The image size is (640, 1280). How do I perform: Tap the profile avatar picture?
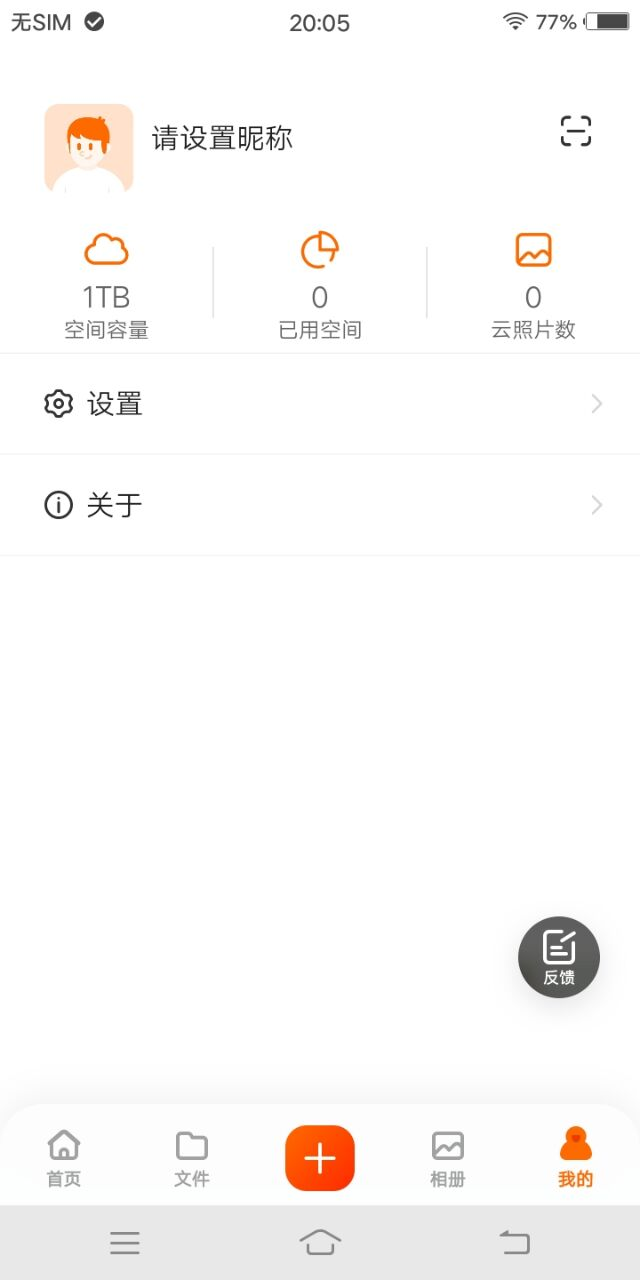tap(88, 148)
